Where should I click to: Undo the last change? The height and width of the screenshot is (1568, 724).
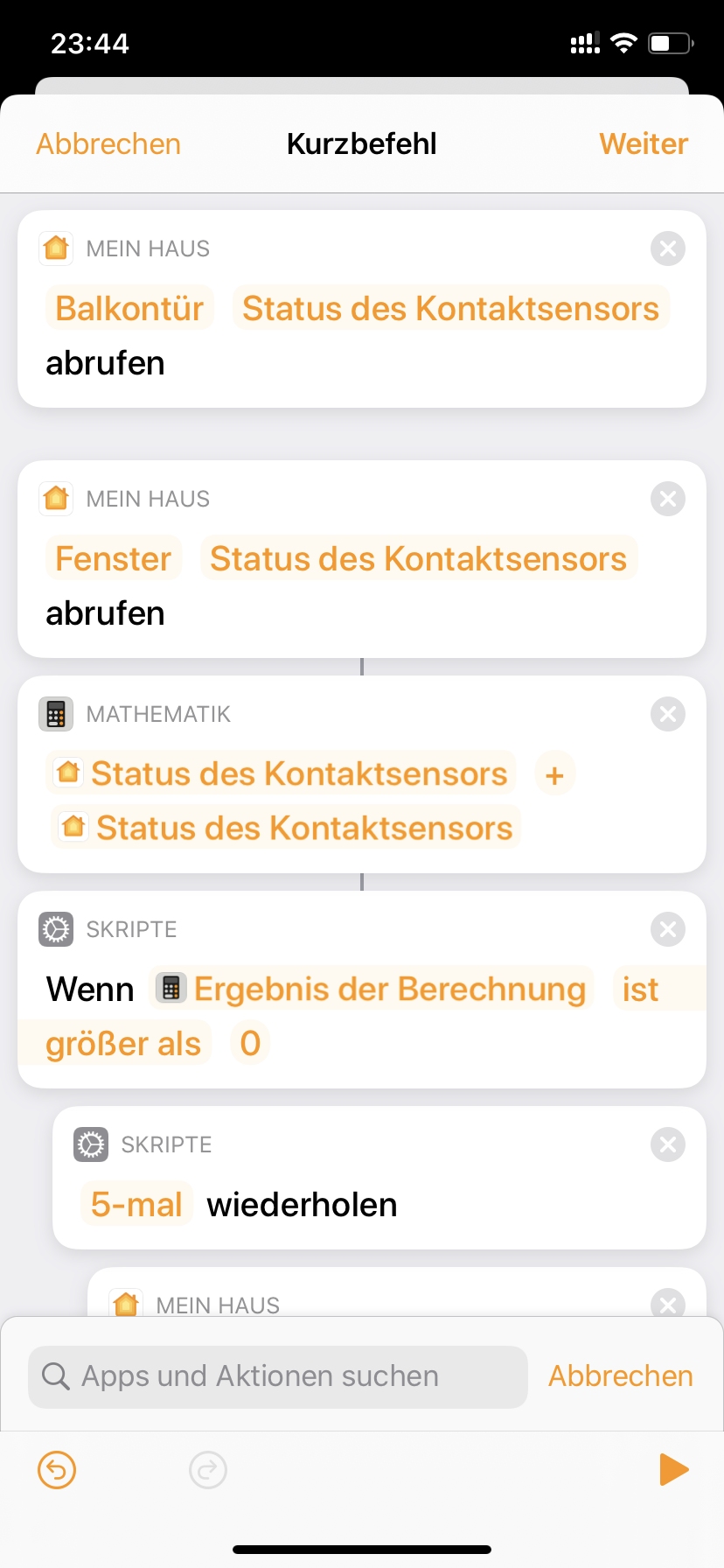pos(57,1469)
